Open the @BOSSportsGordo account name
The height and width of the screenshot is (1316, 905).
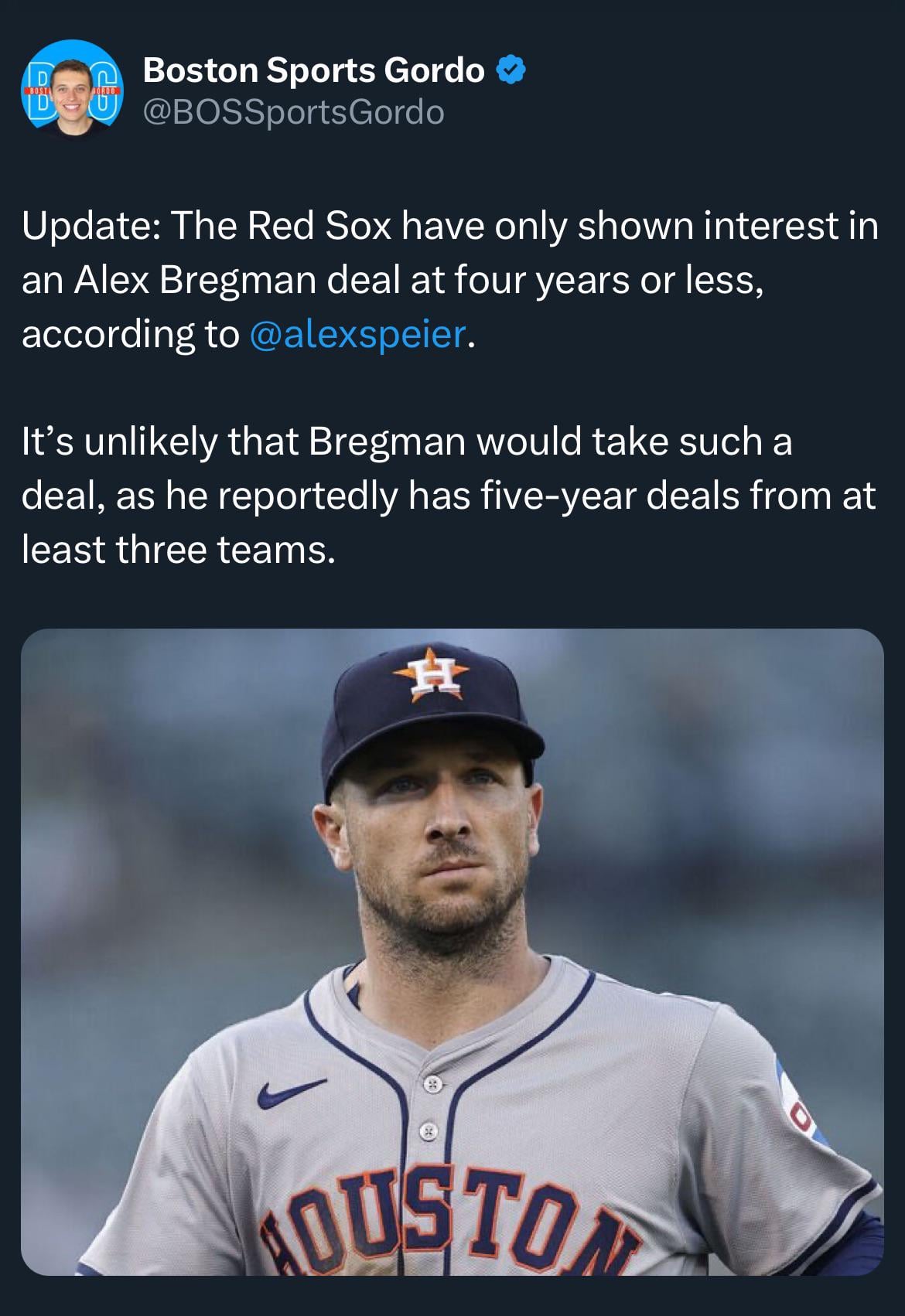[294, 113]
